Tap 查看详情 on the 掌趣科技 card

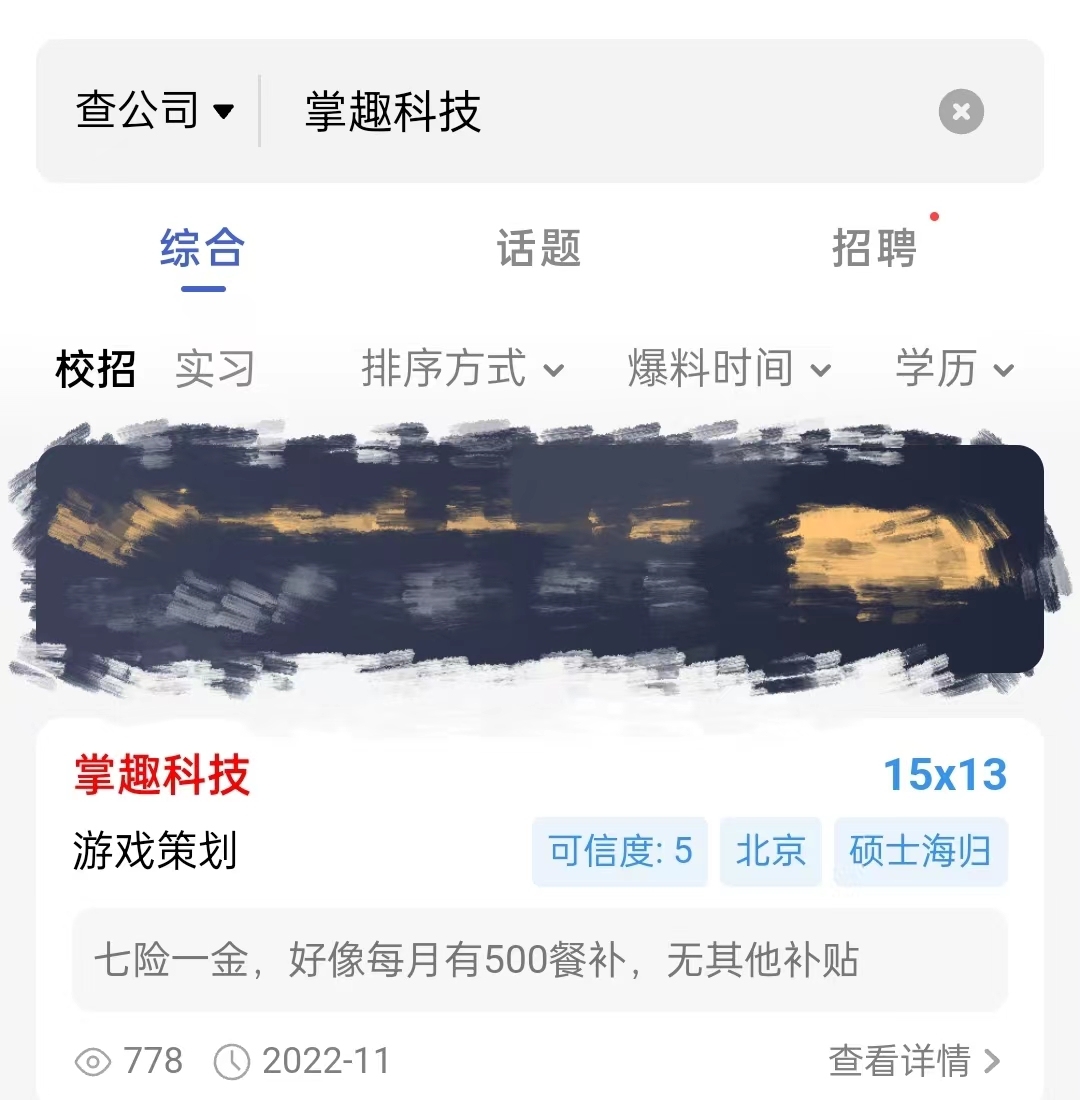pos(913,1061)
